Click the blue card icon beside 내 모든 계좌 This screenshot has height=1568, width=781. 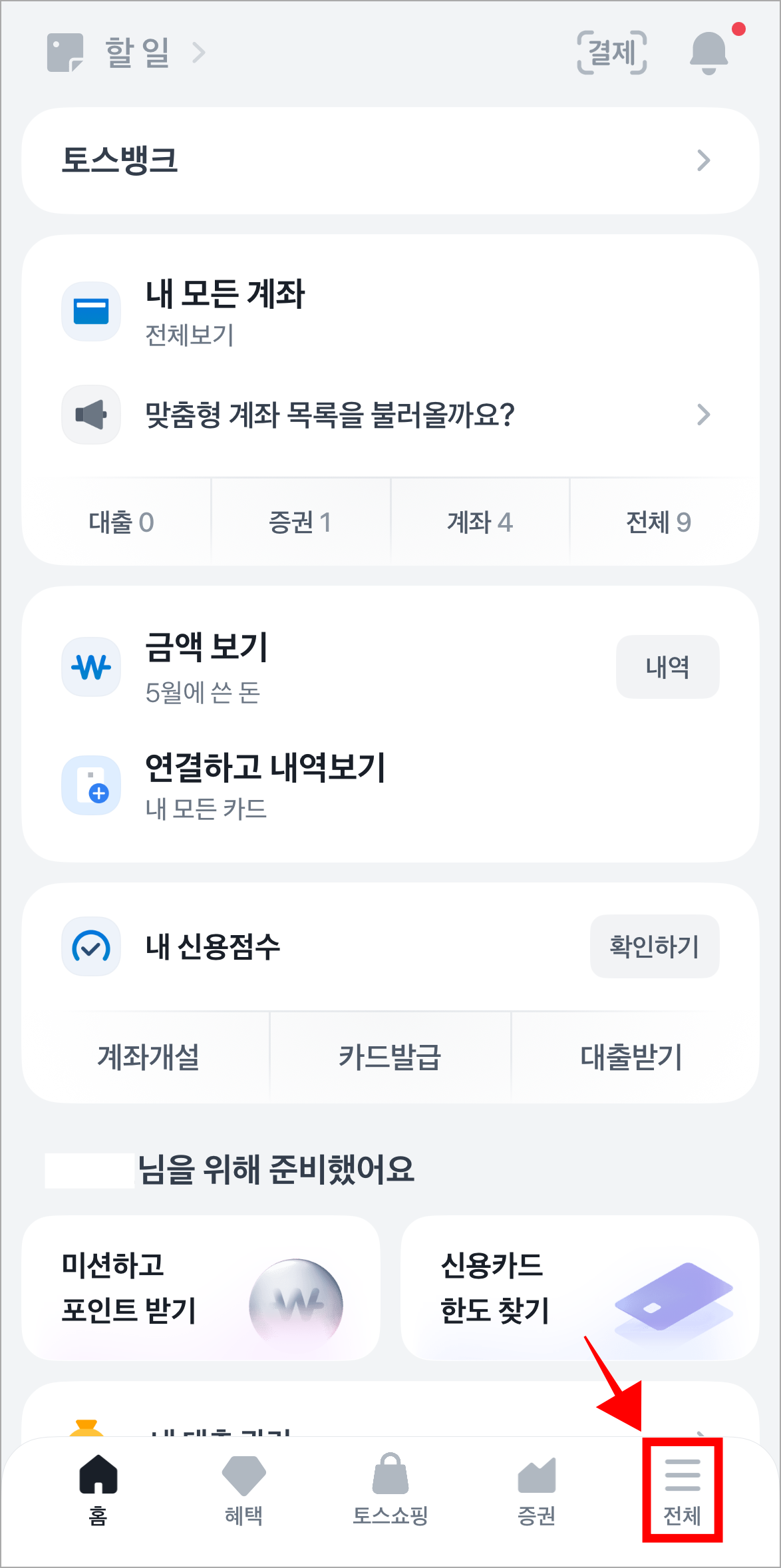click(90, 310)
